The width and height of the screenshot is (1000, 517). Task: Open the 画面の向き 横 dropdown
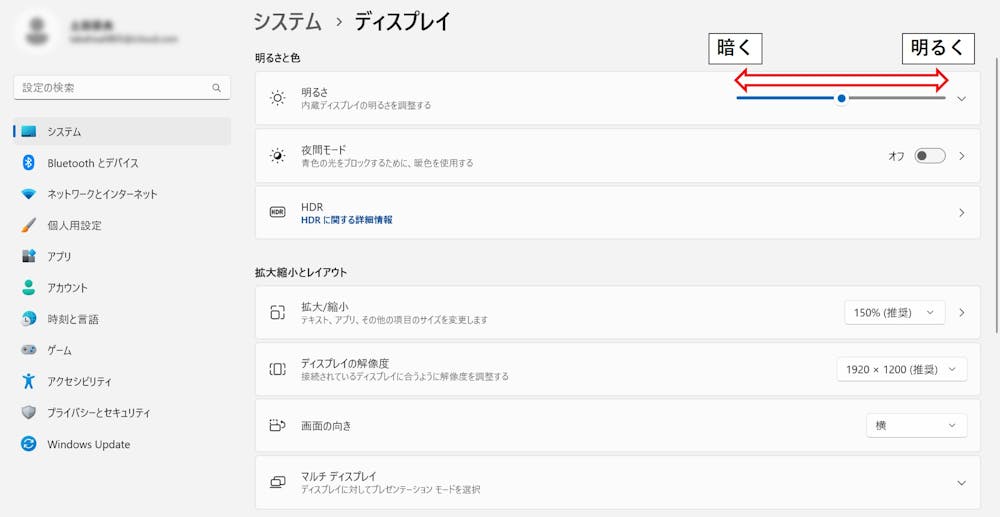point(916,426)
